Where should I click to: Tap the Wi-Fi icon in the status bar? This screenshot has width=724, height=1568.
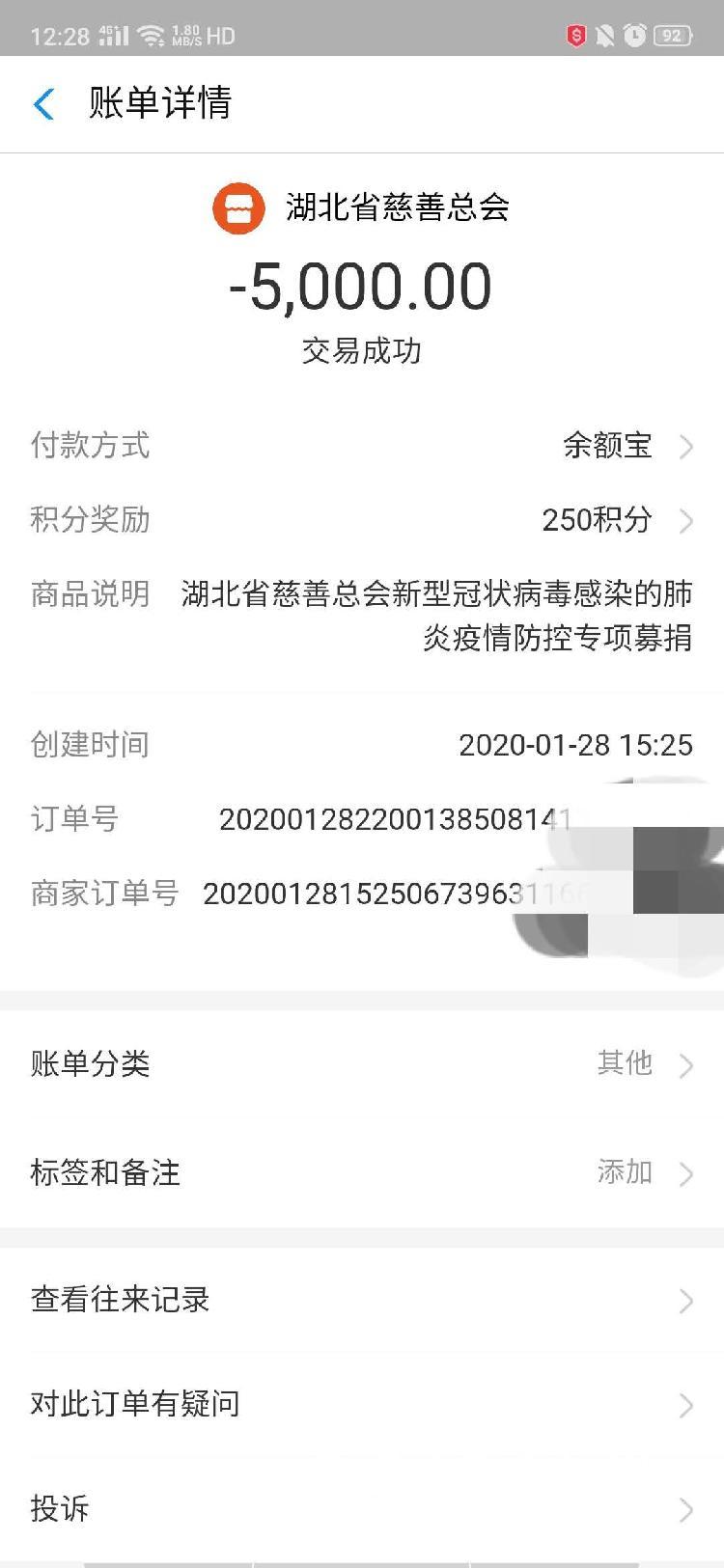point(152,35)
